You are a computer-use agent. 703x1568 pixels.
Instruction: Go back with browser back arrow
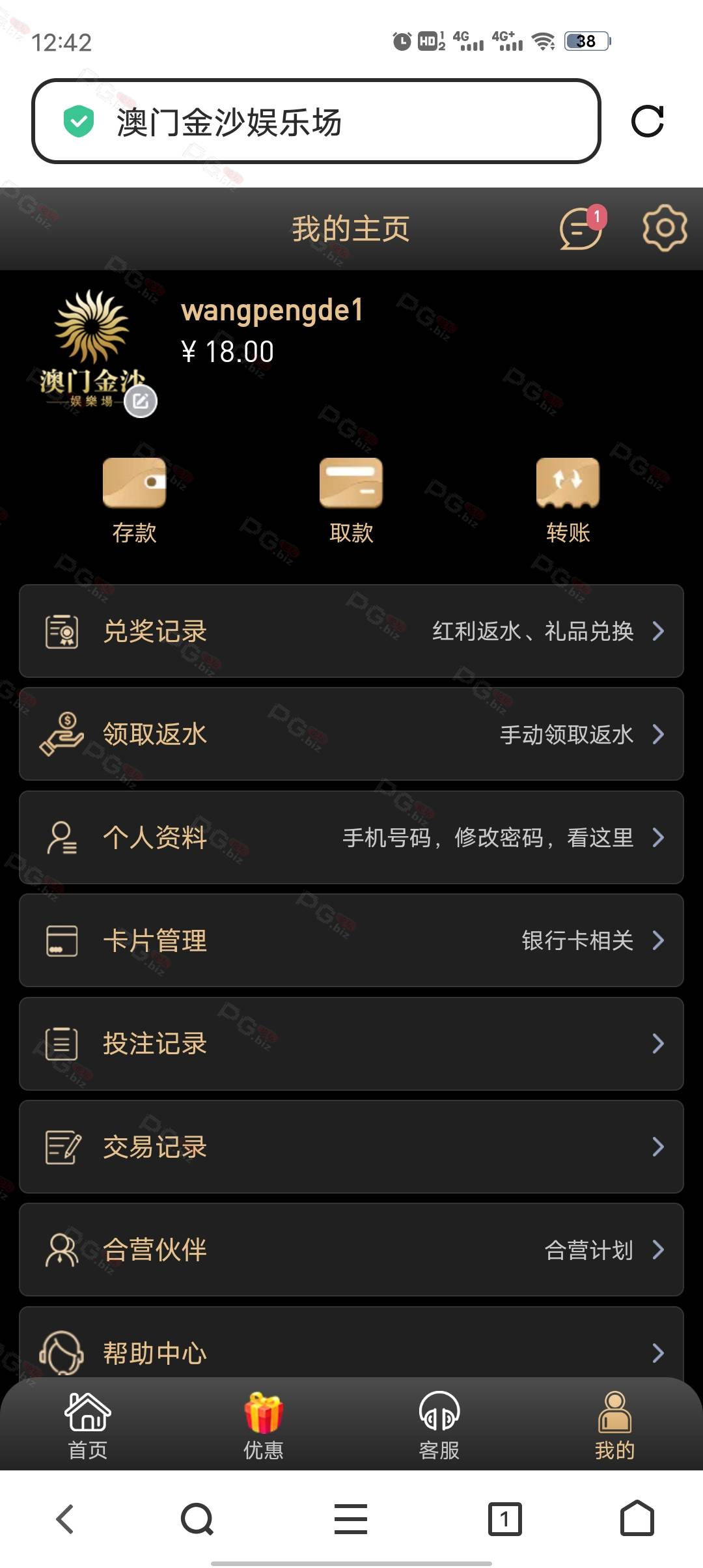tap(65, 1519)
